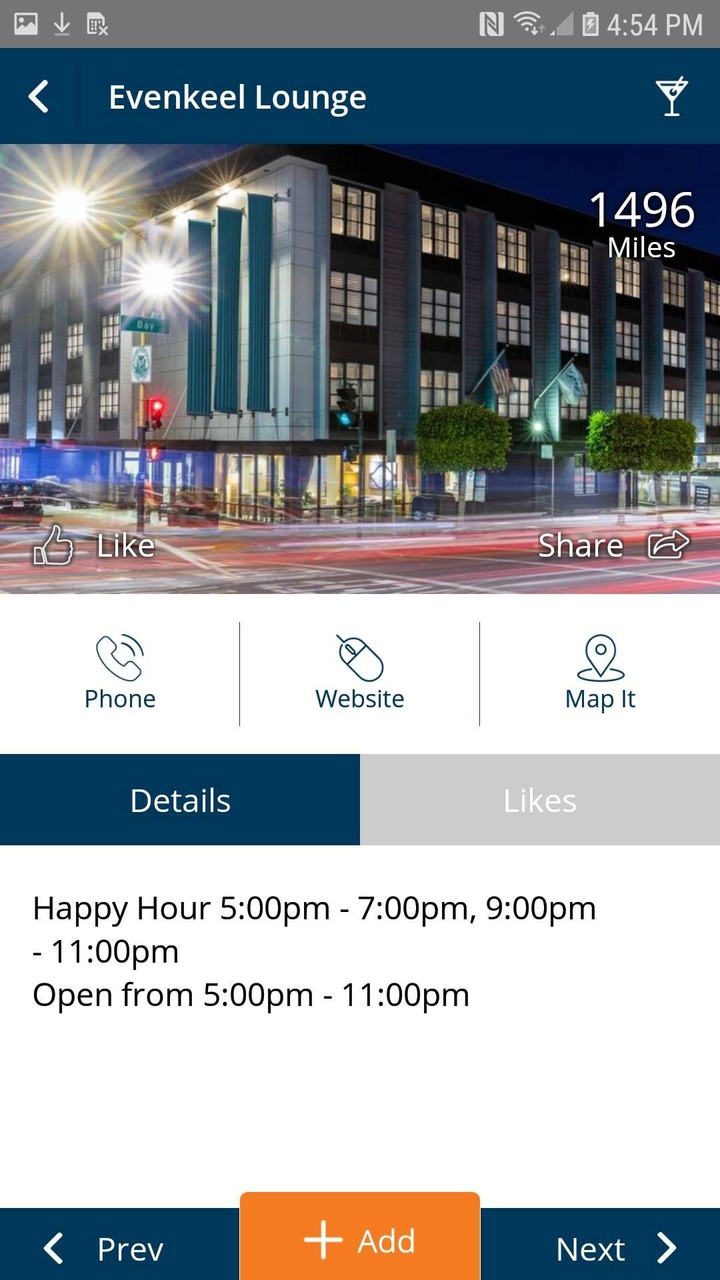
Task: Tap Map It for directions
Action: pos(600,673)
